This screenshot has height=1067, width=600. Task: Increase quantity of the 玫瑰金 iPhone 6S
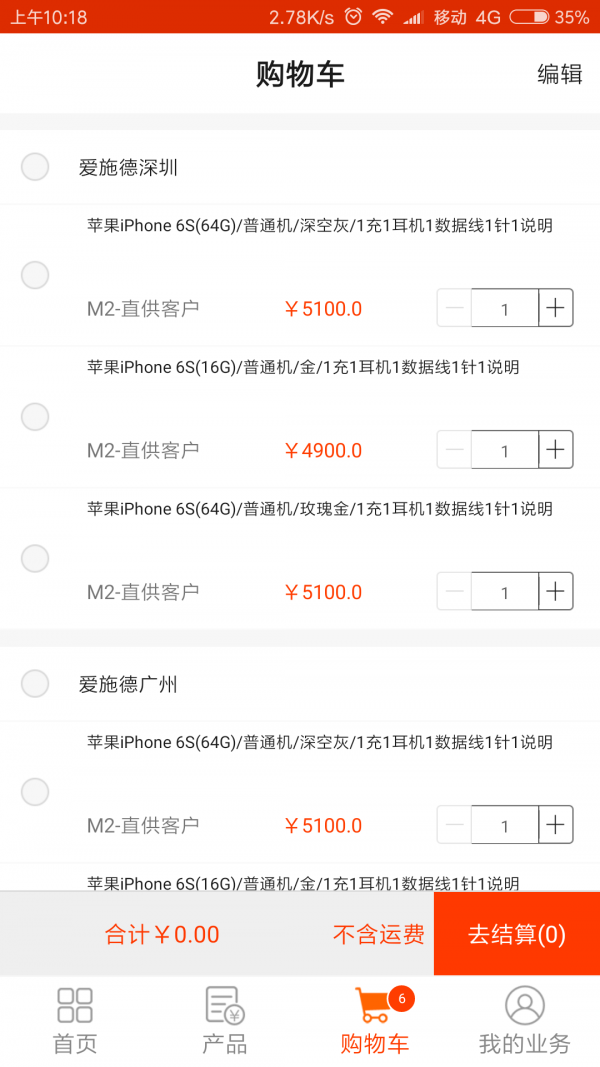556,591
